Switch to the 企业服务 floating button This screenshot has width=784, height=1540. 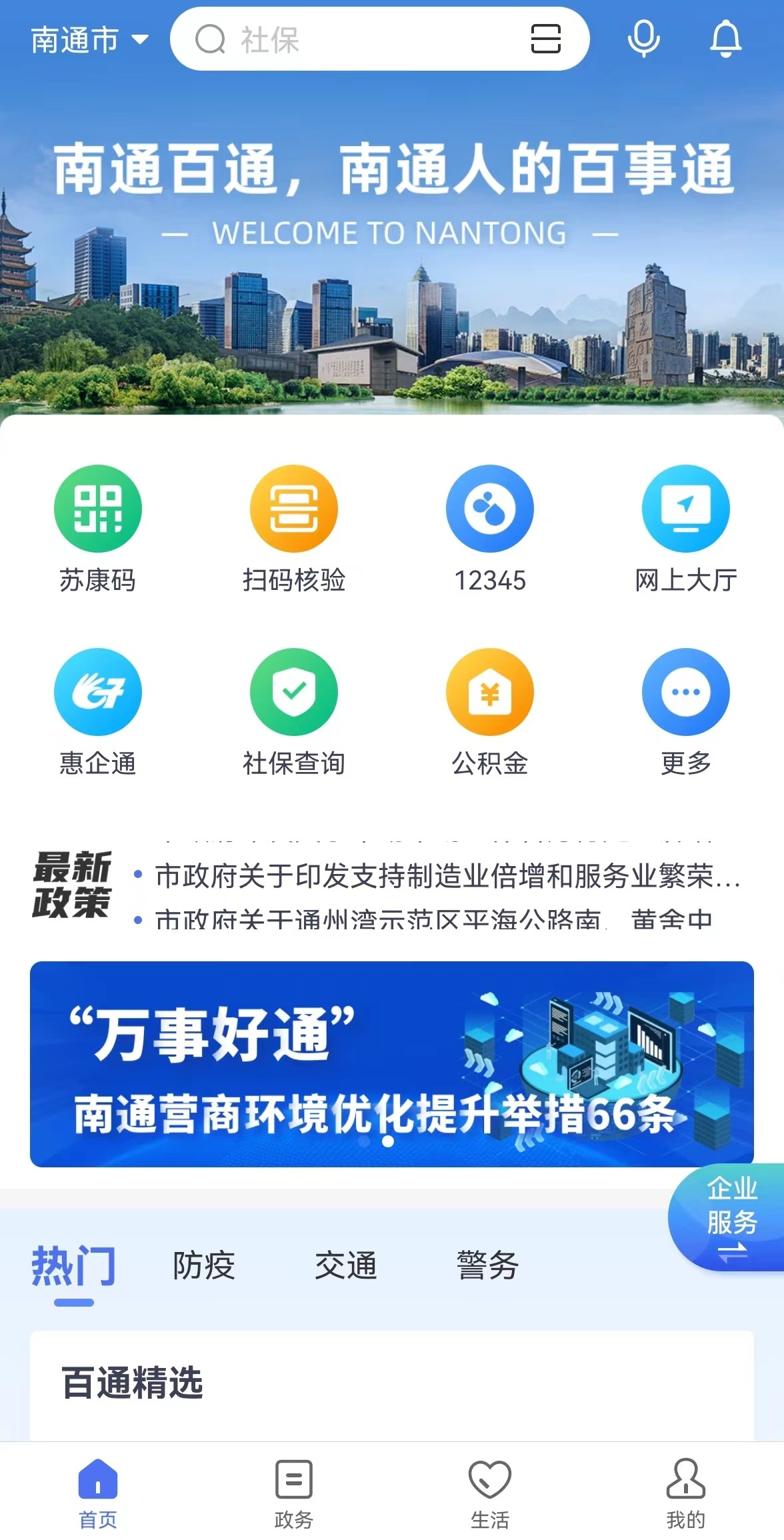point(731,1217)
